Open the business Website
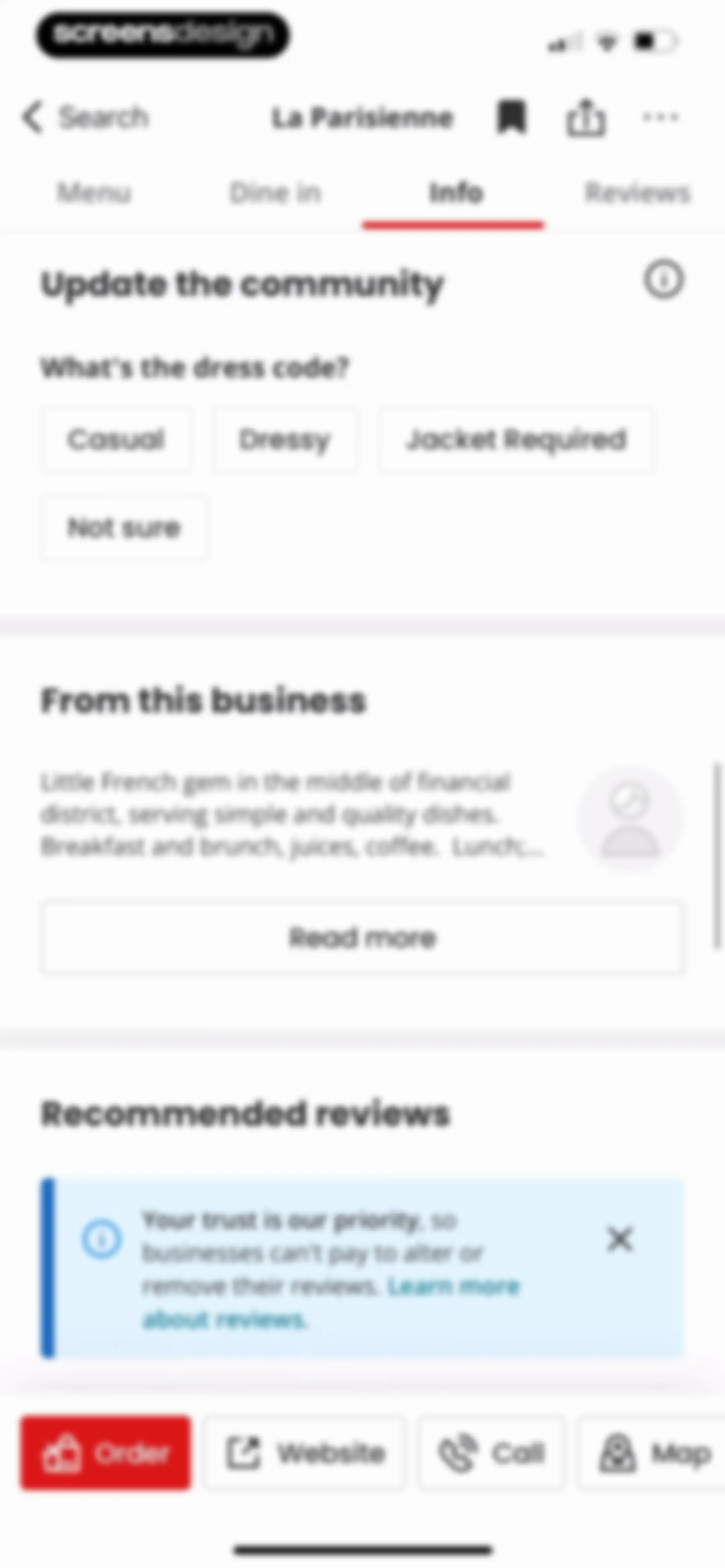The width and height of the screenshot is (725, 1568). 304,1453
